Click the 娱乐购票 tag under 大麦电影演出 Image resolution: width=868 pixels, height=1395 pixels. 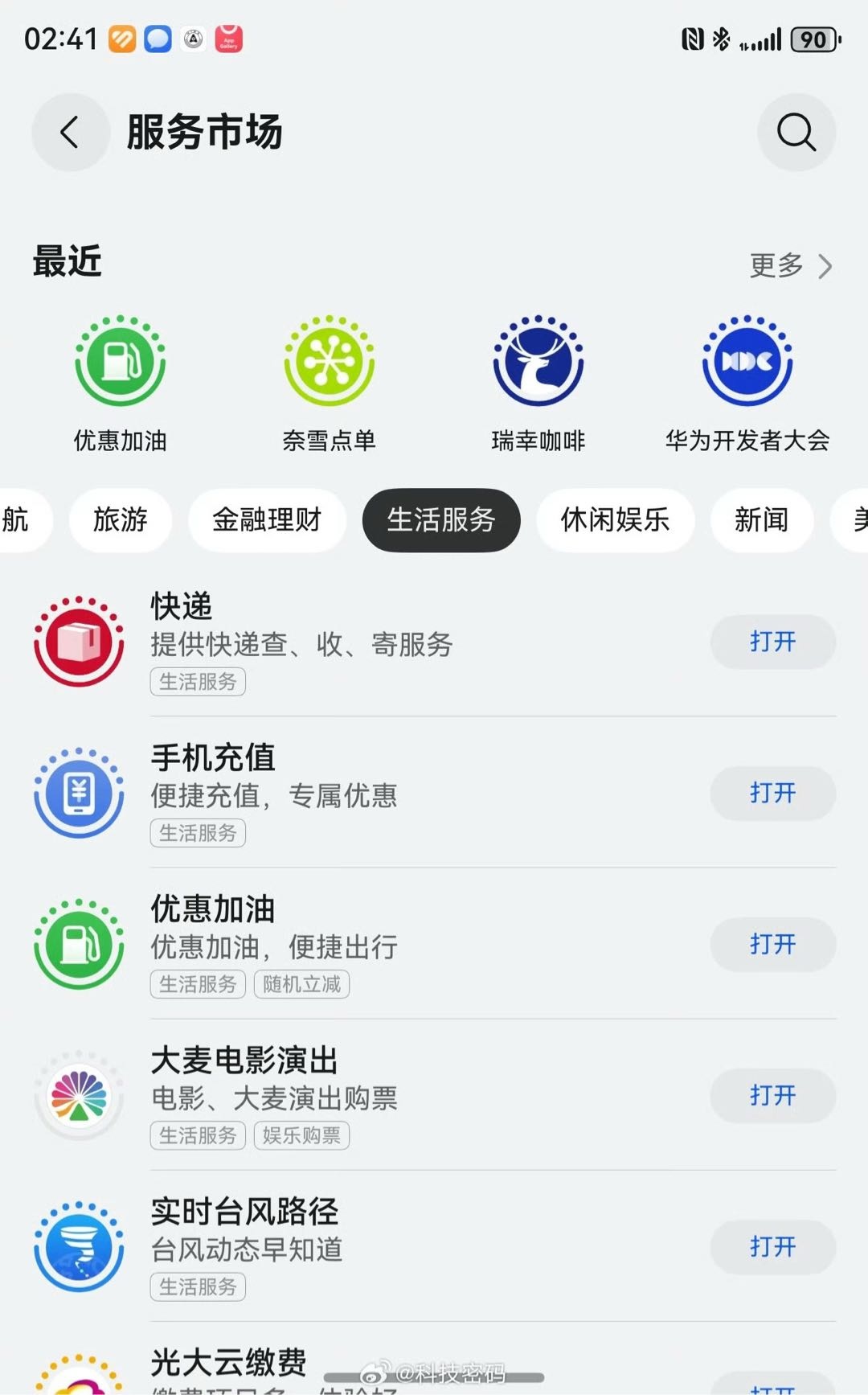pyautogui.click(x=301, y=1135)
